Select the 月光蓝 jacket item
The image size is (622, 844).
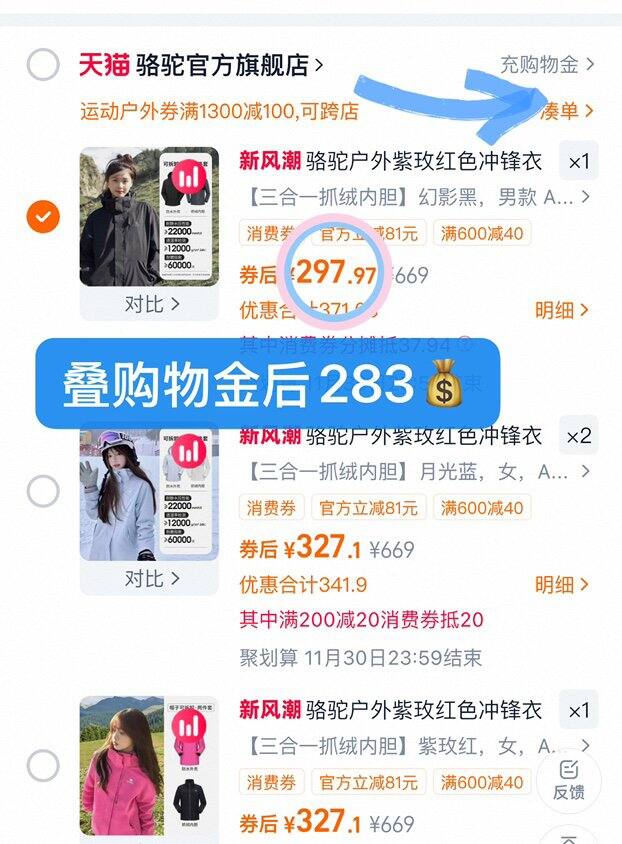coord(42,491)
